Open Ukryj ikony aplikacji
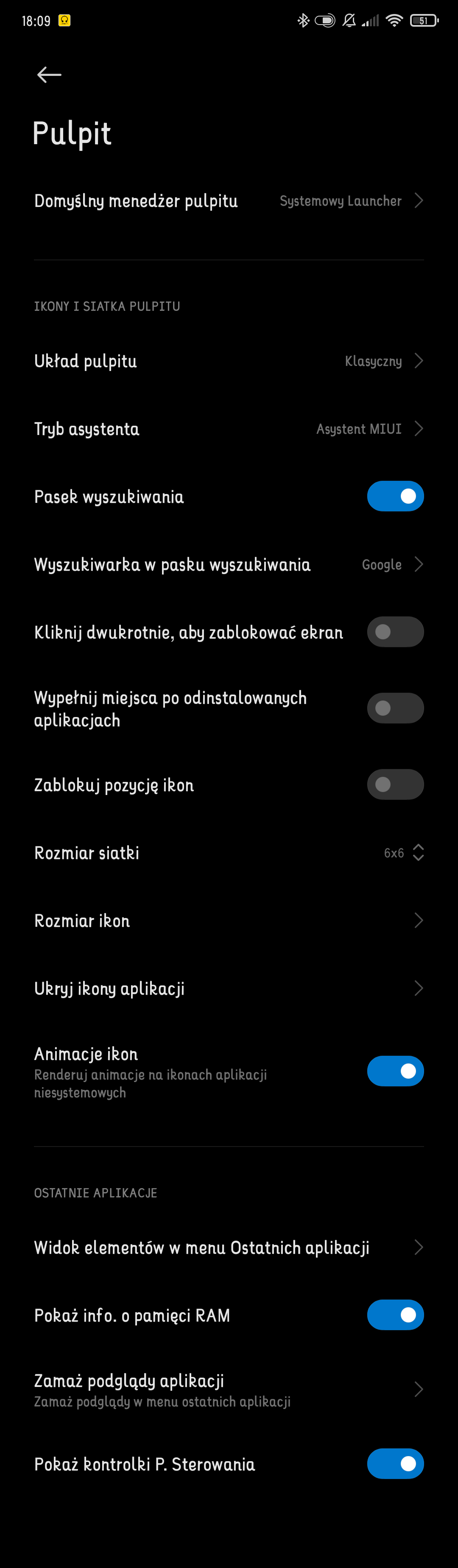This screenshot has width=458, height=1568. tap(229, 988)
